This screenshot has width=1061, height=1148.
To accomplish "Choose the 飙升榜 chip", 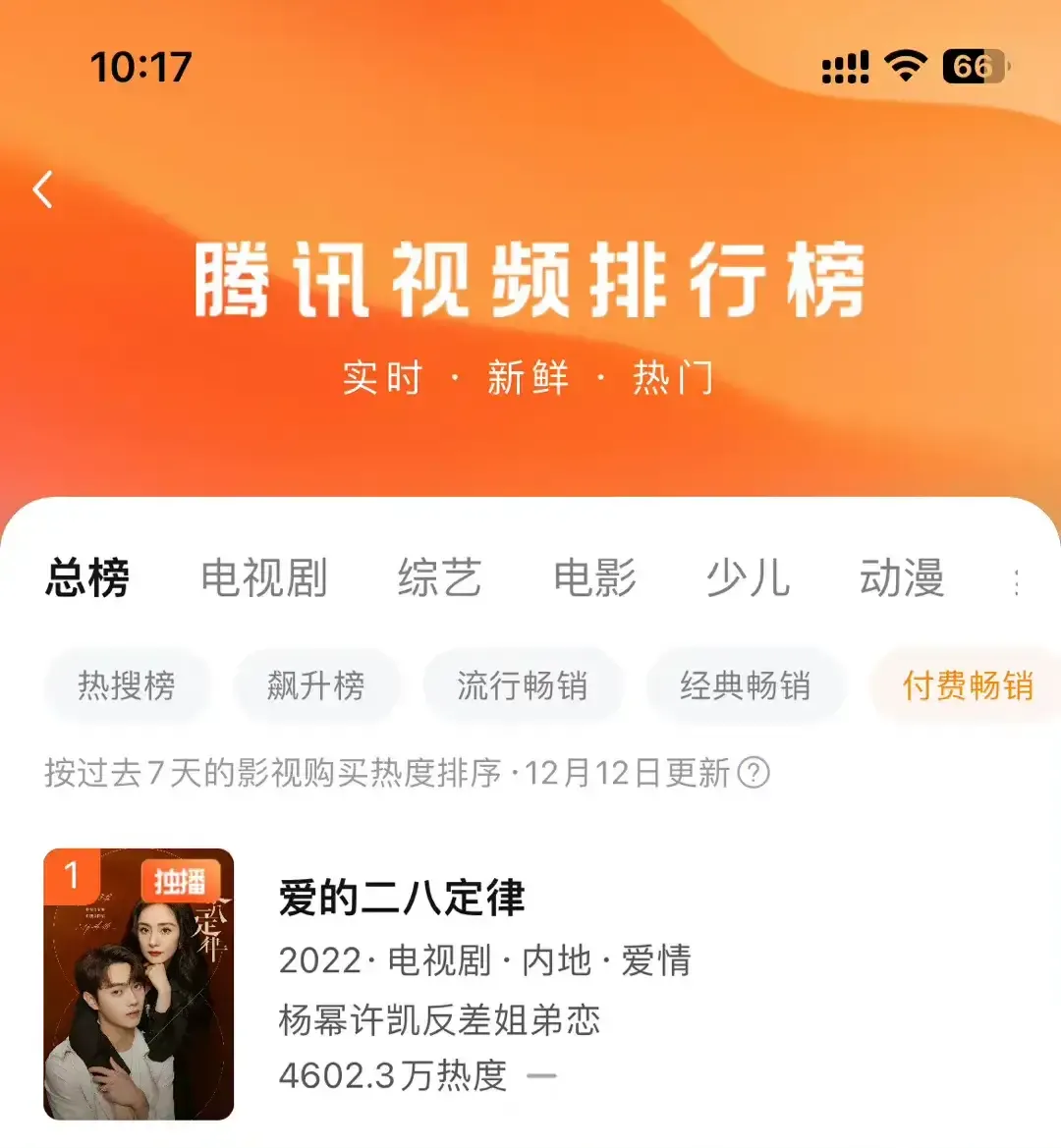I will (315, 685).
